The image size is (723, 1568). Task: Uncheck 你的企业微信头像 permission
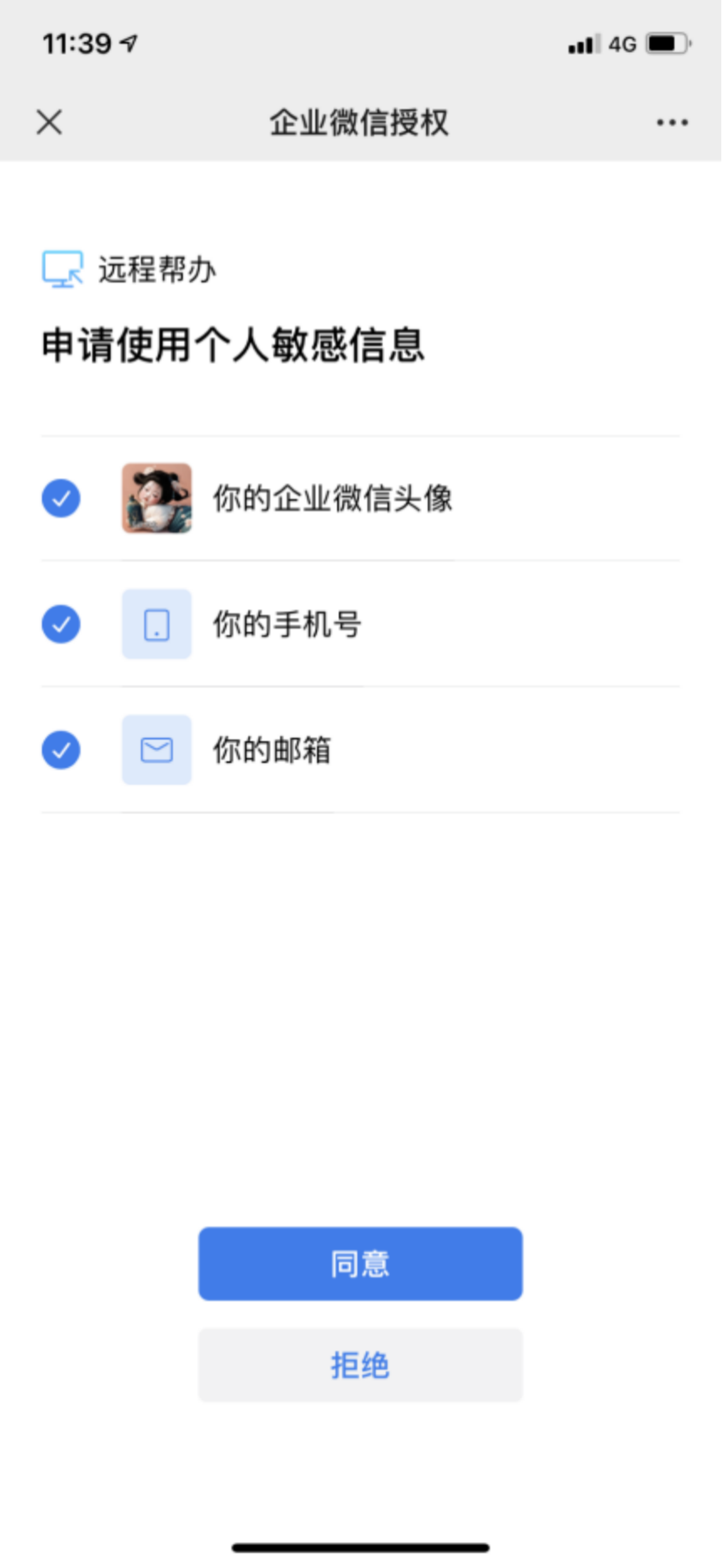[61, 499]
